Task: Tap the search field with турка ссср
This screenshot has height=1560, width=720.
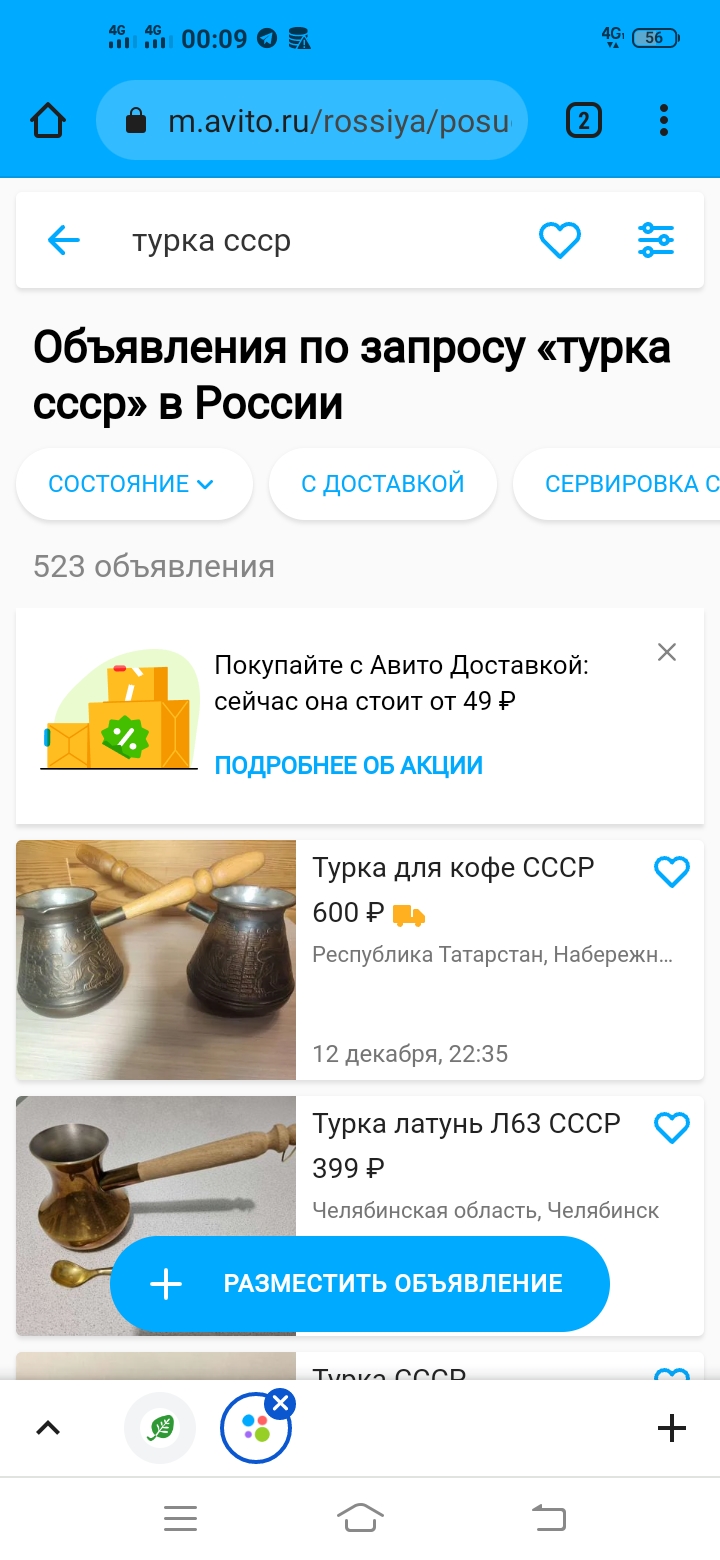Action: [x=320, y=241]
